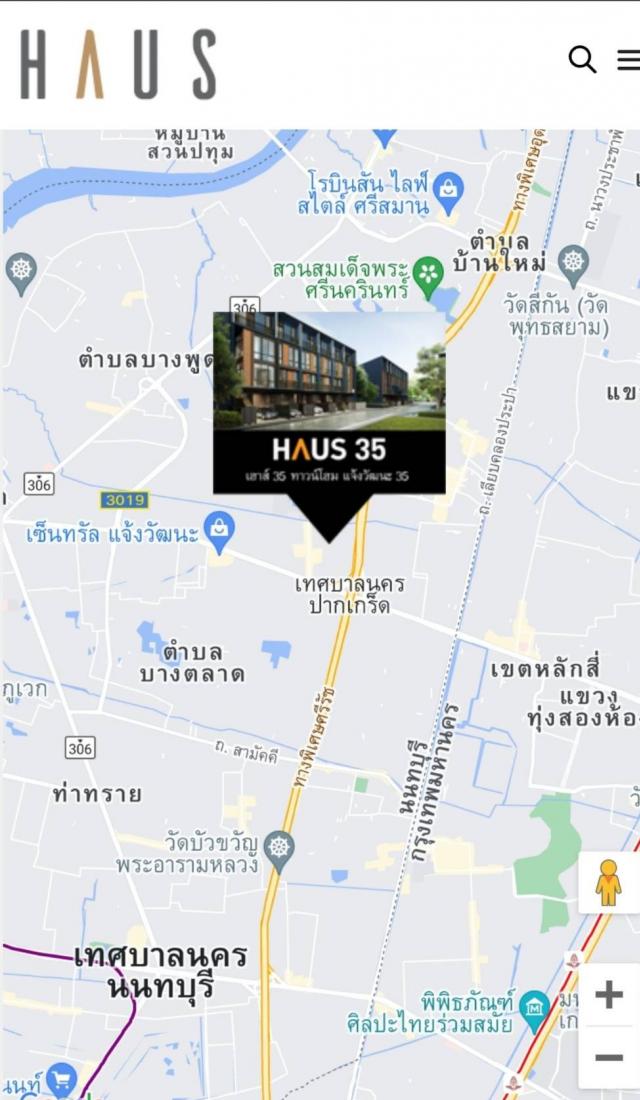Tap the สวนสมเด็จพระศรีนครินทร์ park pin
Screen dimensions: 640x1100
[x=428, y=272]
